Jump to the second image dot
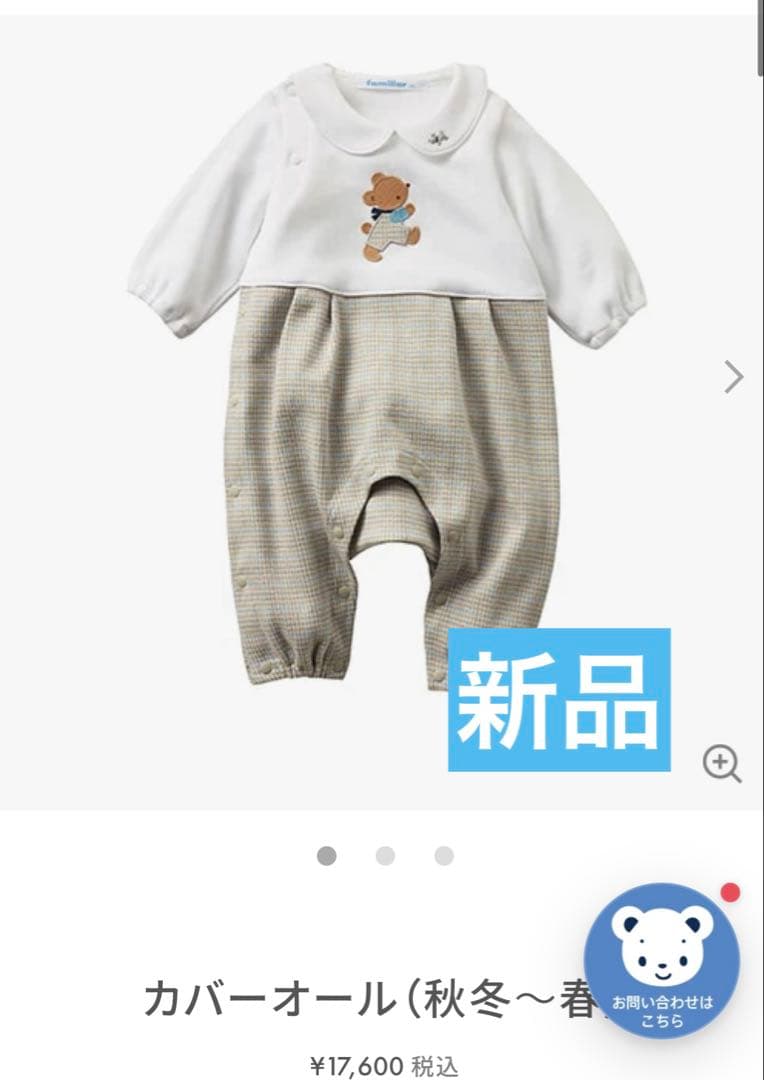This screenshot has width=764, height=1080. (x=386, y=856)
